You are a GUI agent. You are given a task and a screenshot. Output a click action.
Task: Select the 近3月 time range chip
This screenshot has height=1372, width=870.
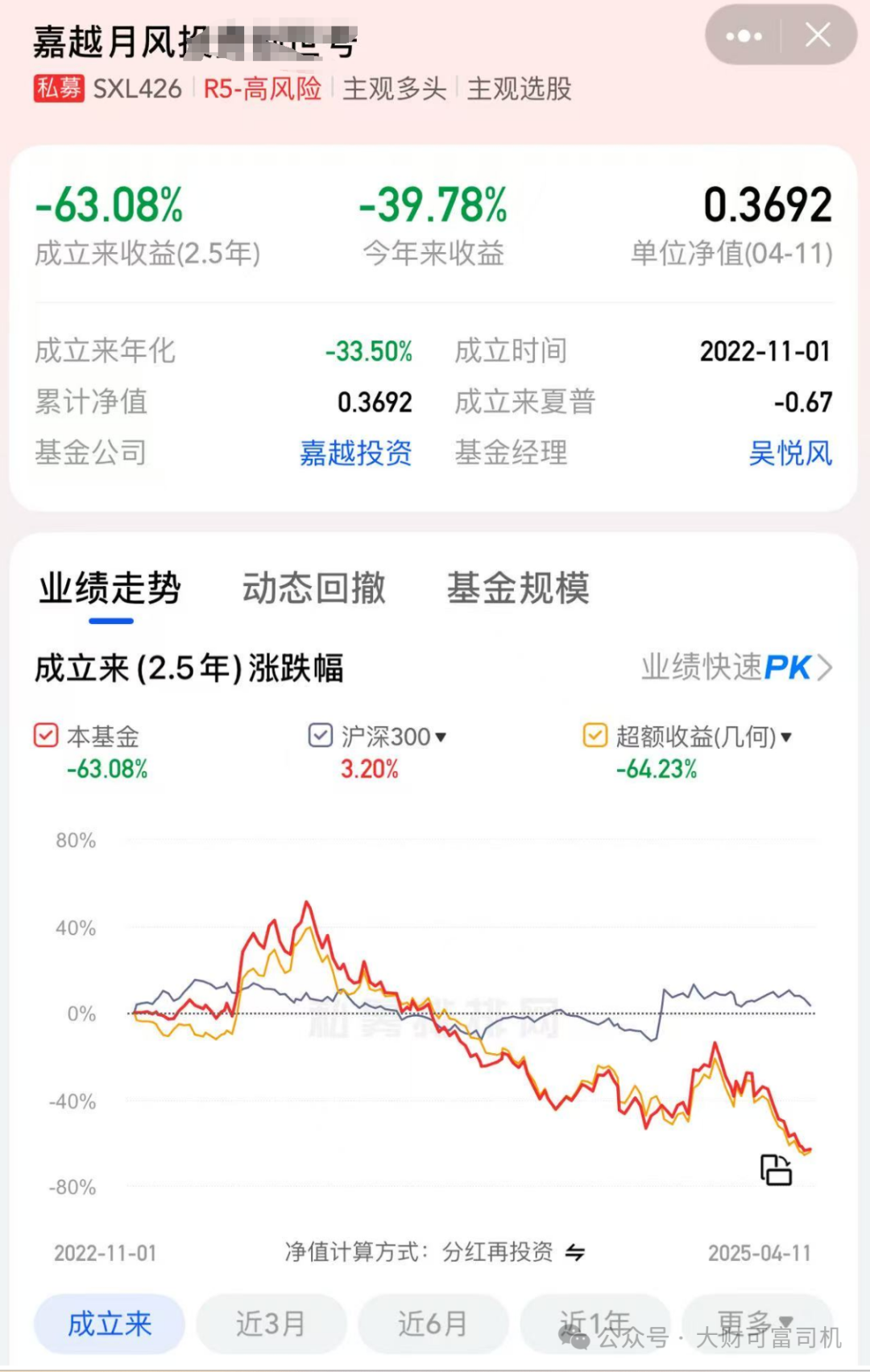271,1324
